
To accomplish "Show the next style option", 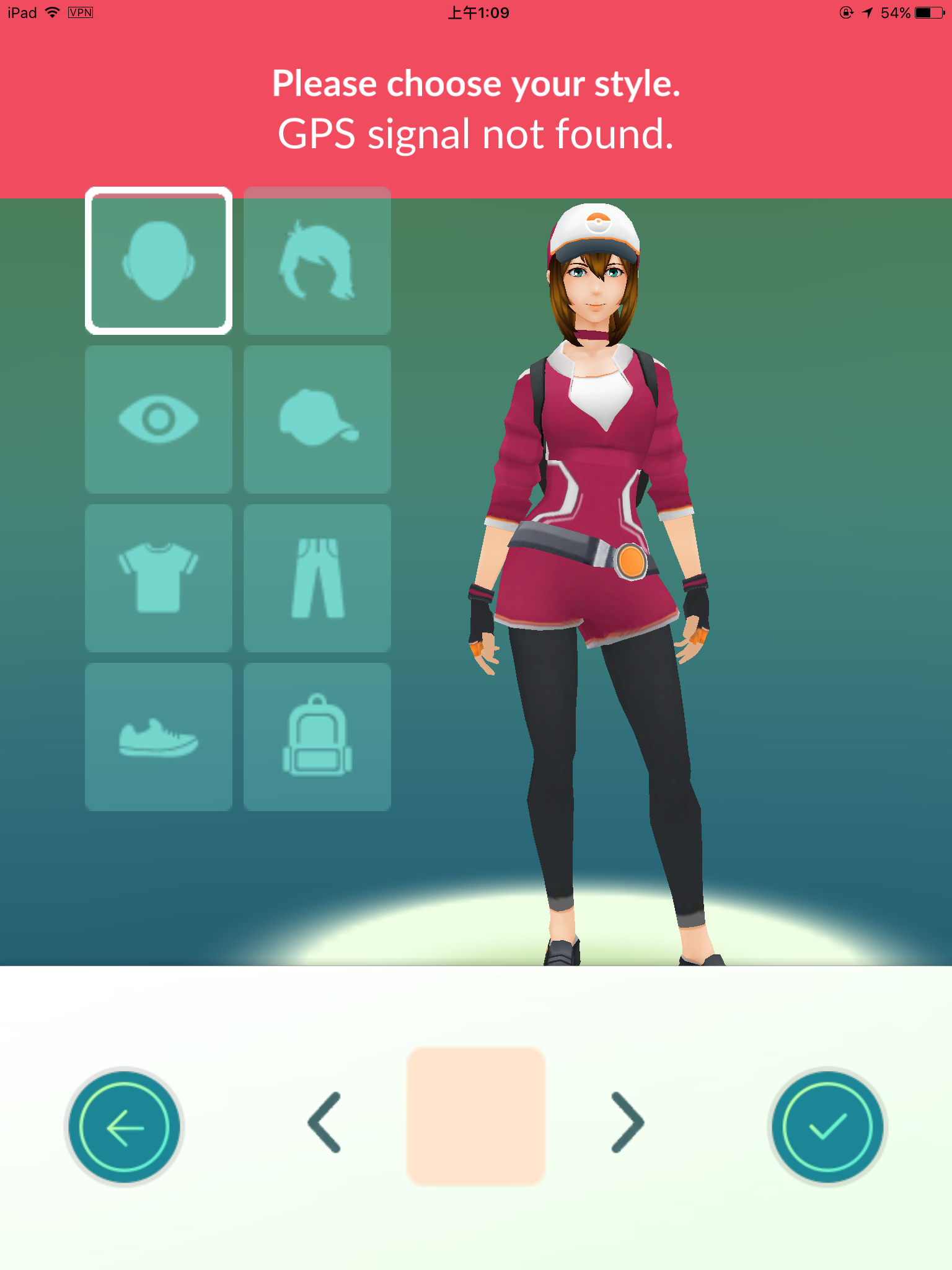I will click(x=627, y=1122).
